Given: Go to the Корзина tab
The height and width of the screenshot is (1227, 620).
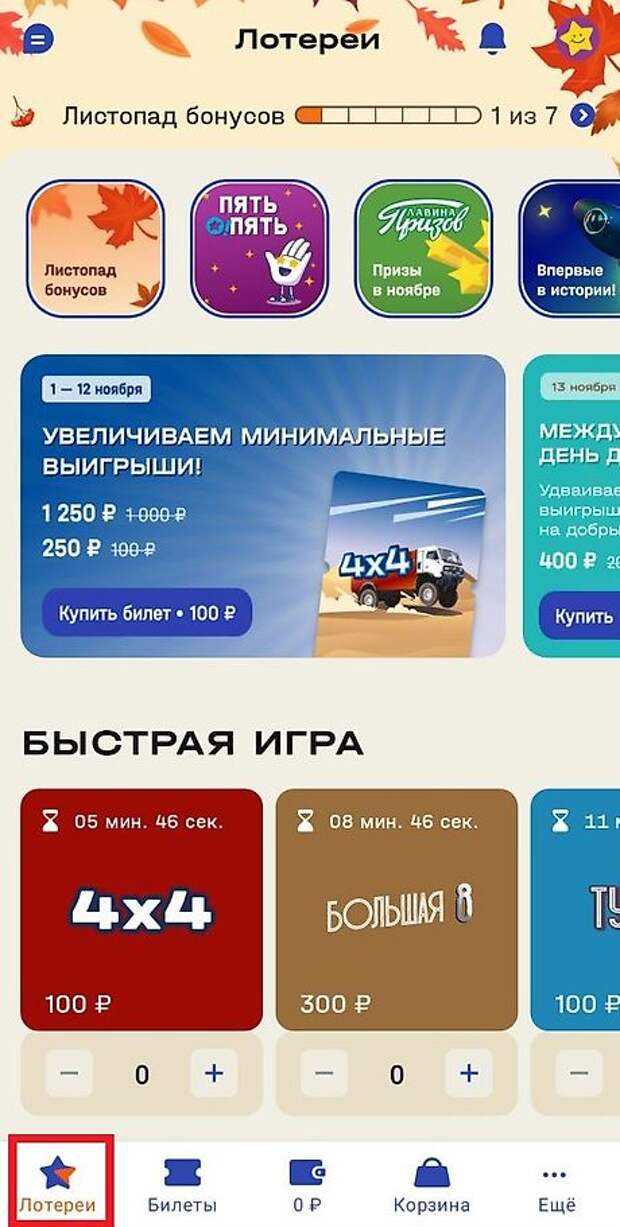Looking at the screenshot, I should click(431, 1186).
